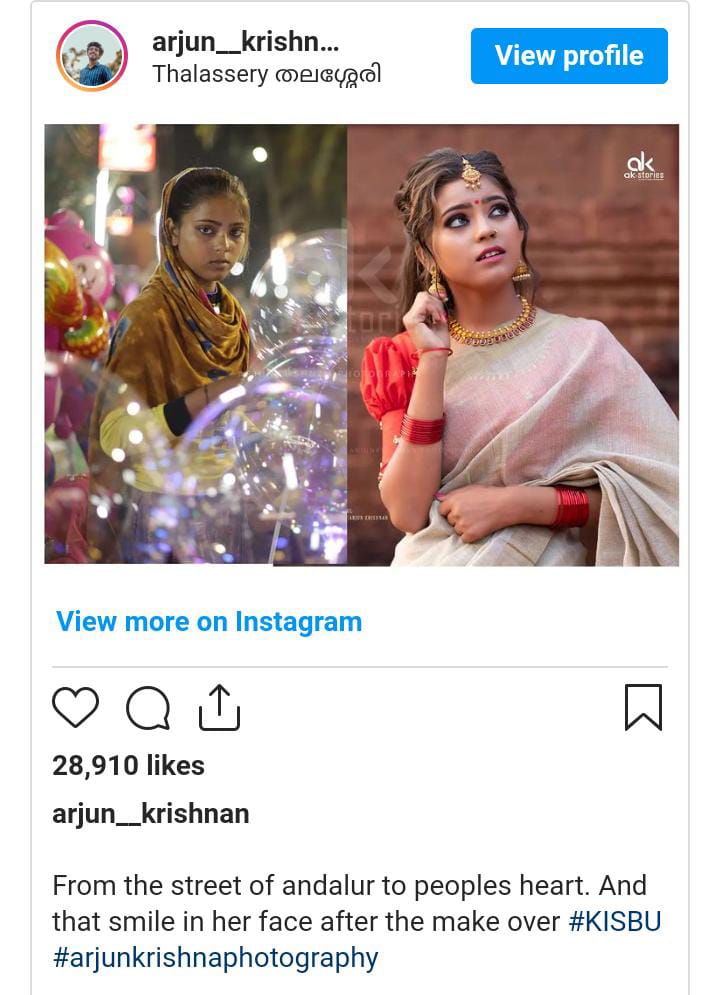Save the post with bookmark icon
Screen dimensions: 720x995
point(643,708)
